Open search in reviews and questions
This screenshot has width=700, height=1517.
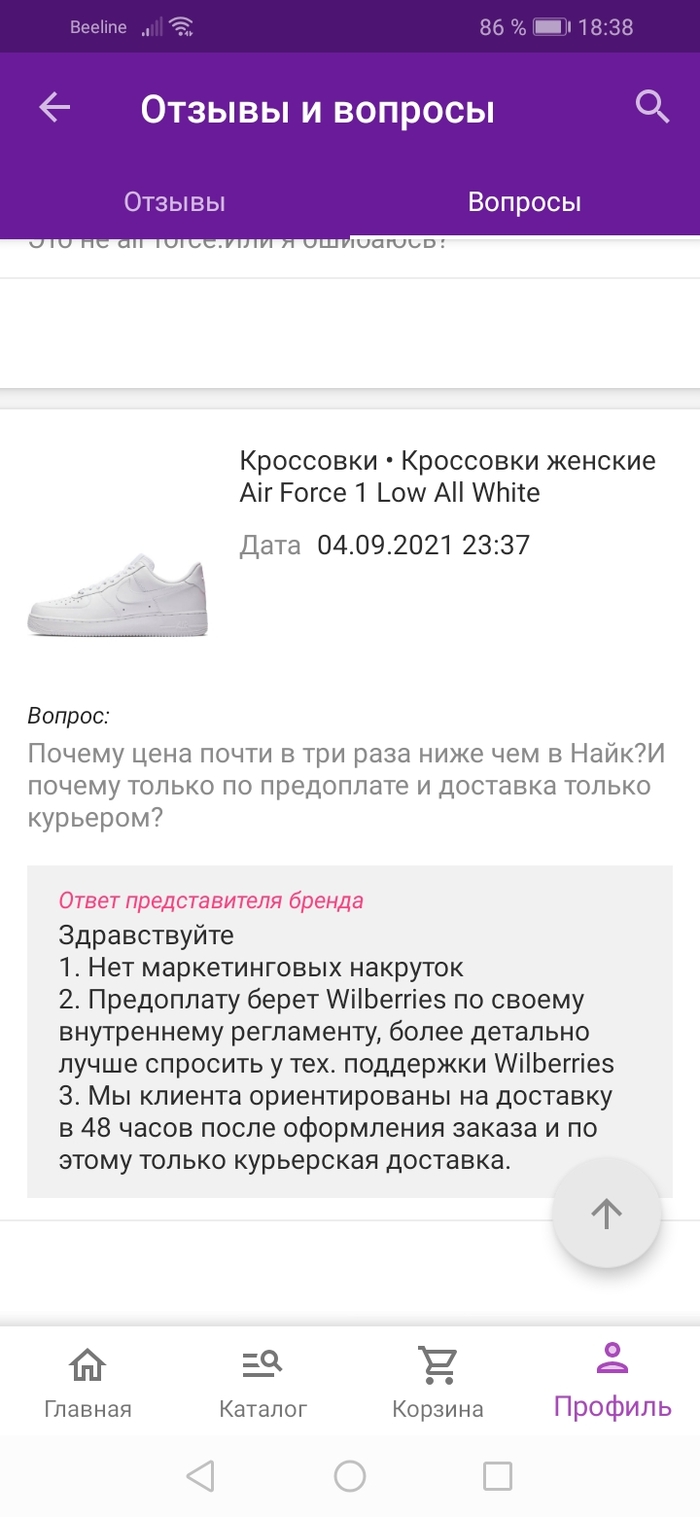[652, 106]
